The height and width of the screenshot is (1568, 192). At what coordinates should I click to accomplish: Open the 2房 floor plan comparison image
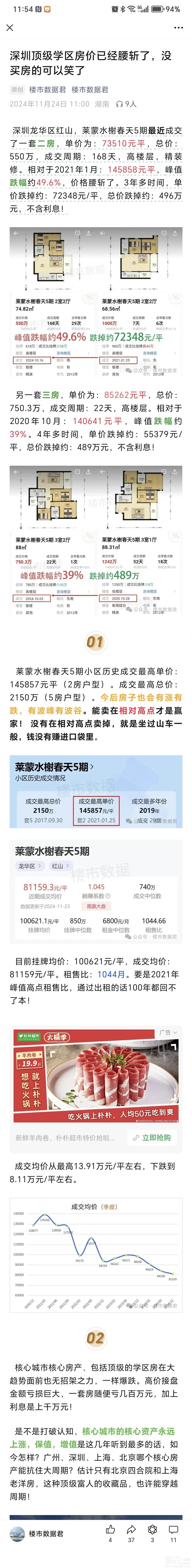click(x=96, y=303)
